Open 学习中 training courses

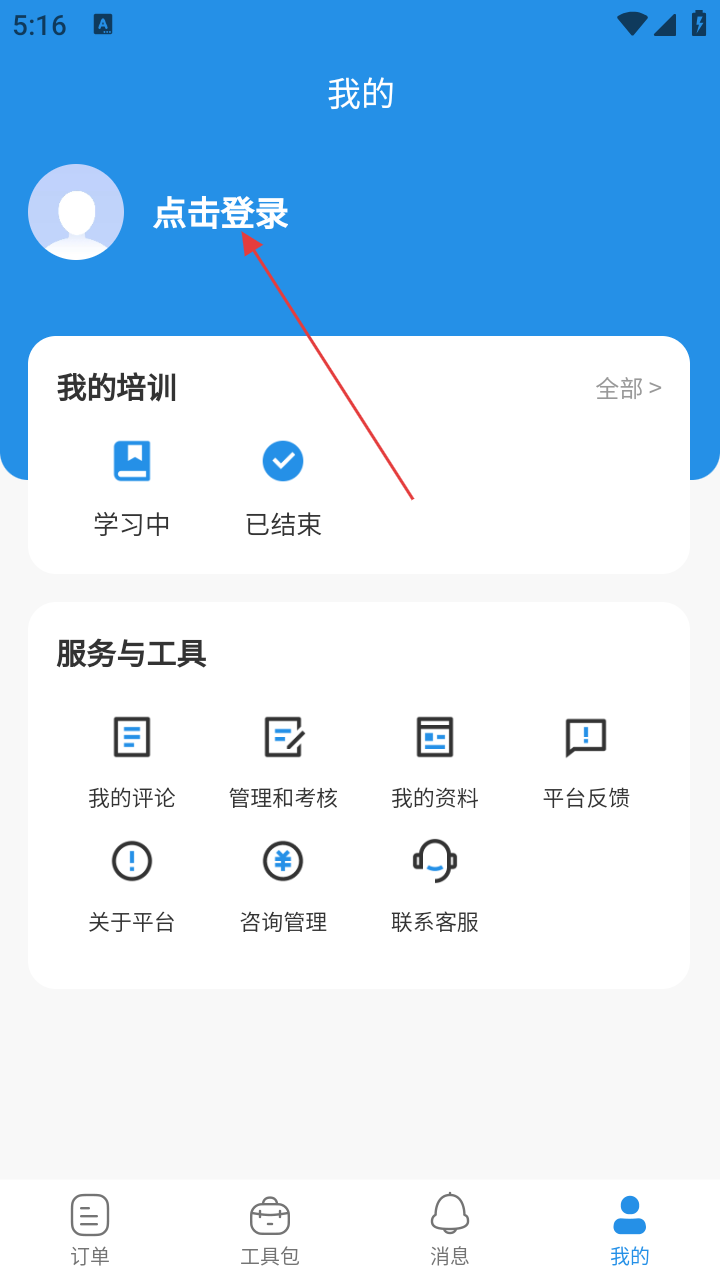coord(132,485)
